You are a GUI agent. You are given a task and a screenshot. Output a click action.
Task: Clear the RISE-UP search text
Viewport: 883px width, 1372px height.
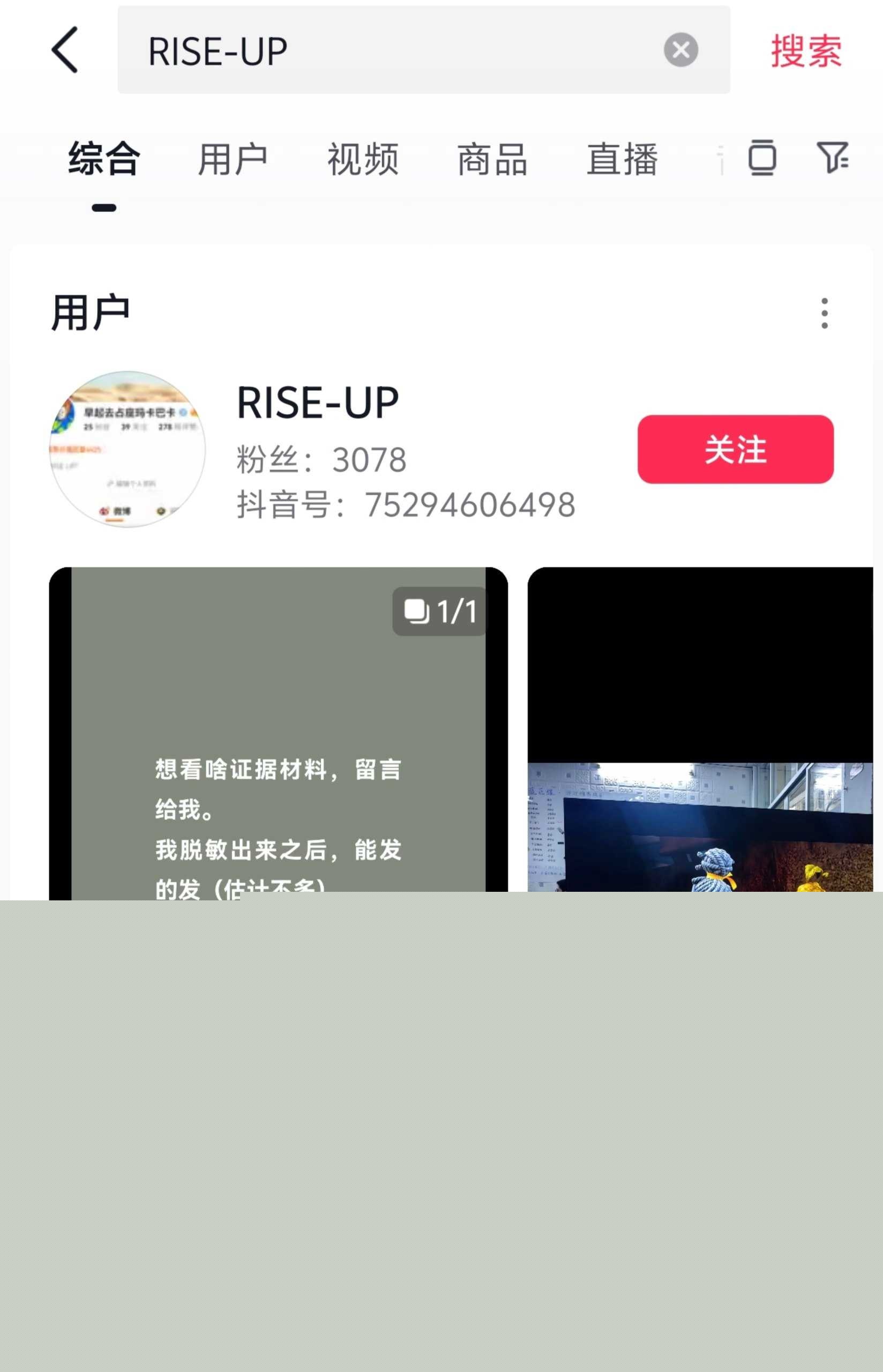[680, 50]
